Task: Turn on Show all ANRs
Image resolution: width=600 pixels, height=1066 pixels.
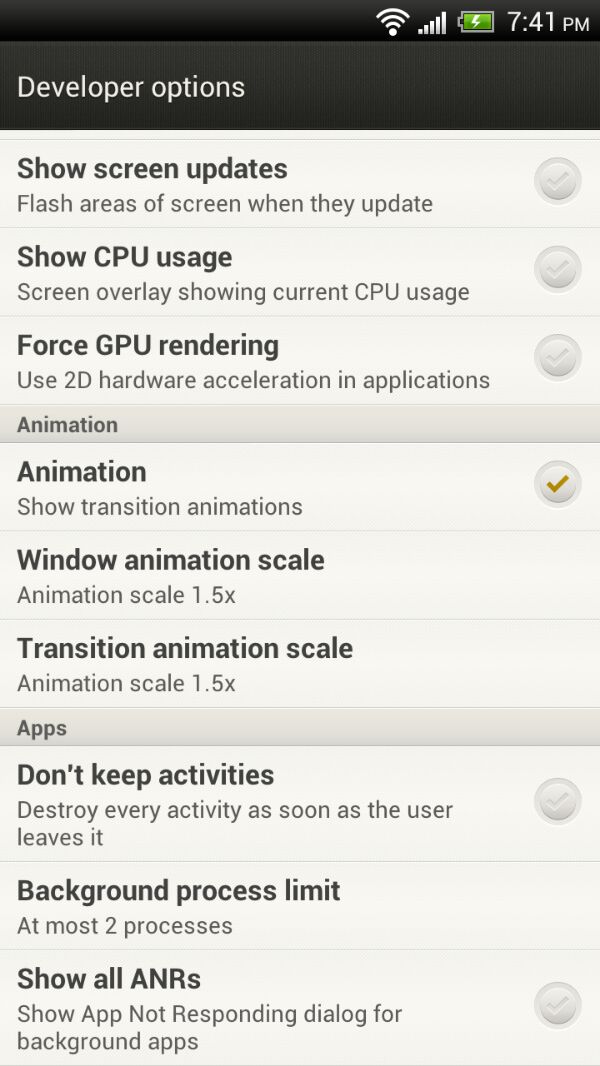Action: [x=557, y=1005]
